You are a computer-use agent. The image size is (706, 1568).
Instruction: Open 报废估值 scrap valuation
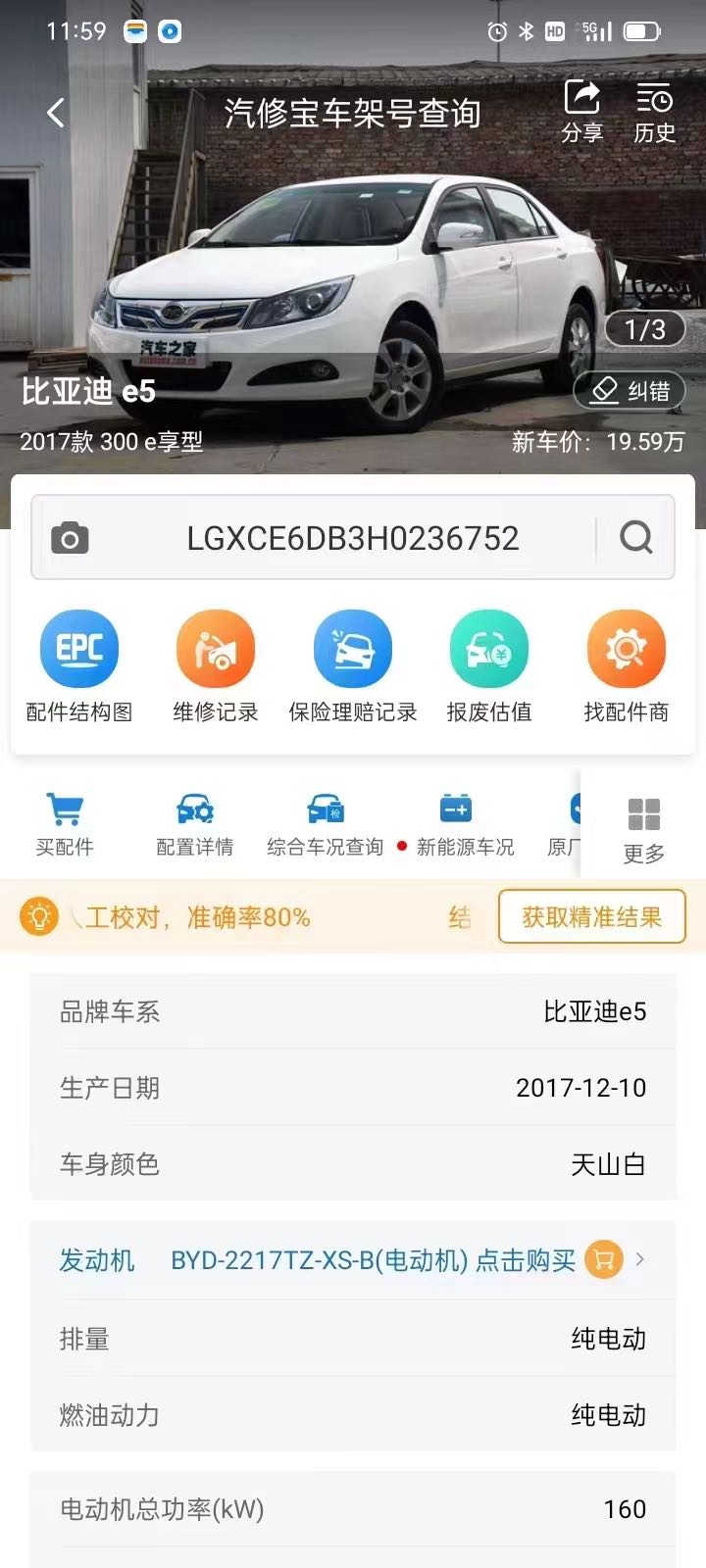point(489,666)
